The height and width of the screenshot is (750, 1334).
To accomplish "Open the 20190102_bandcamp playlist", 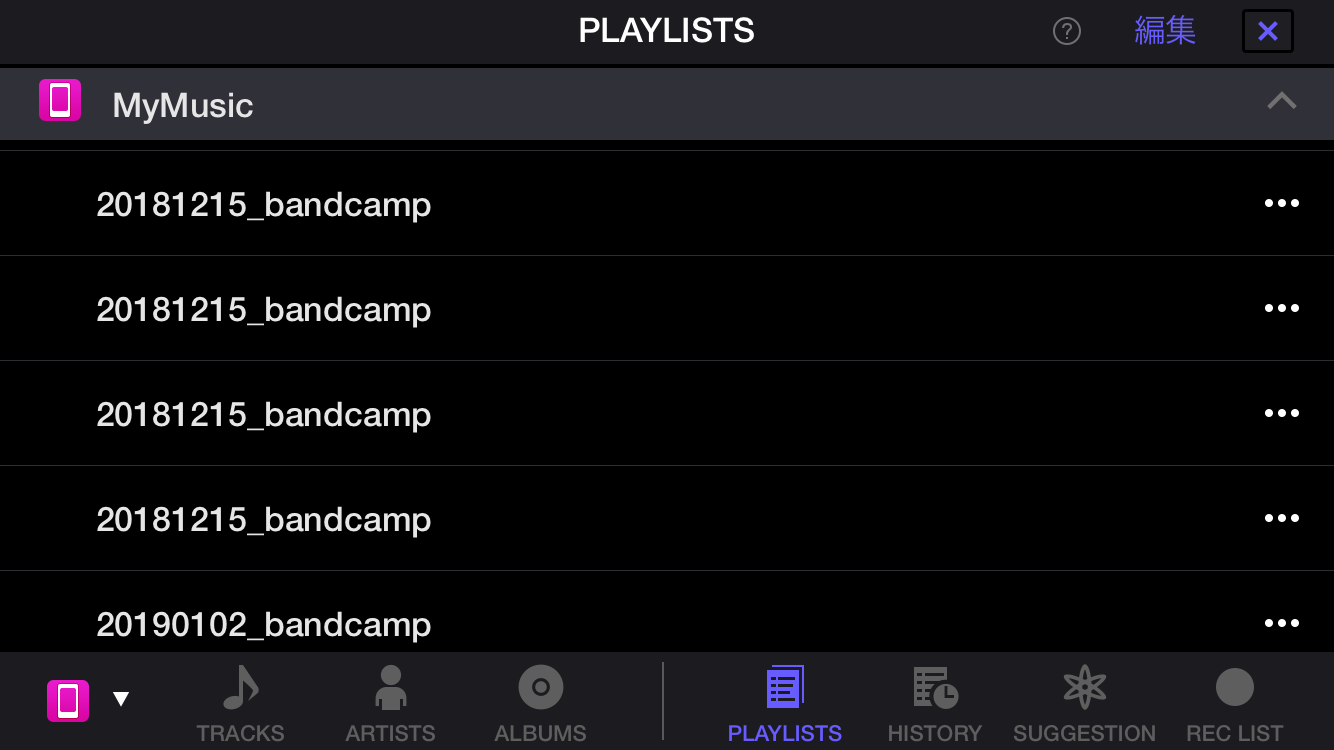I will click(264, 624).
